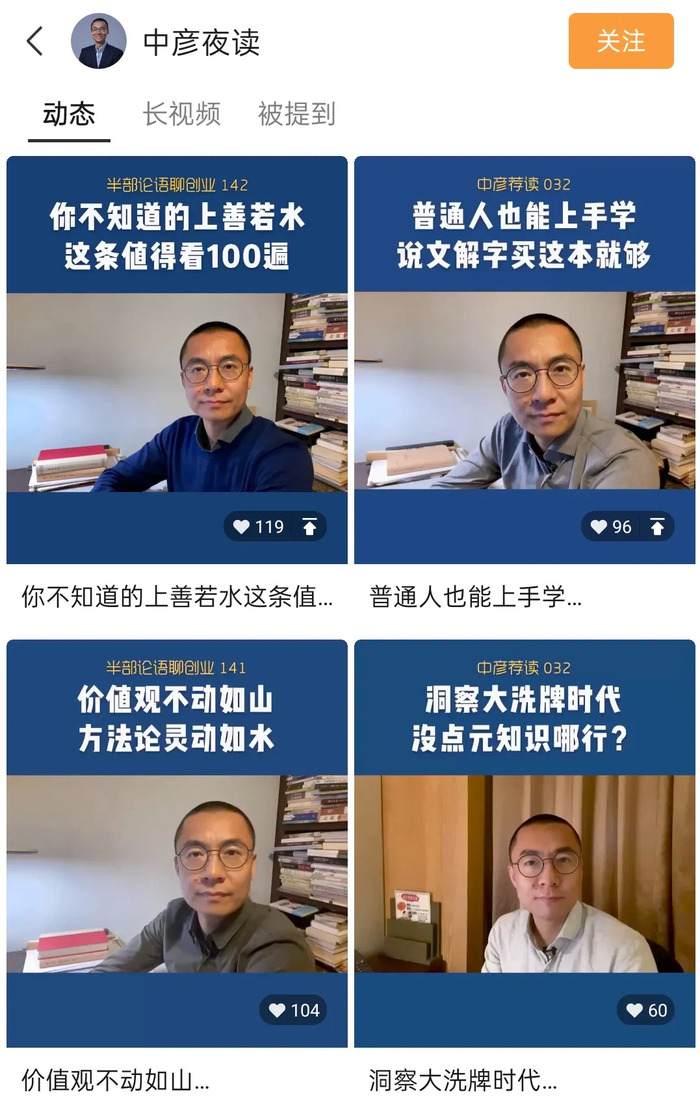Follow 中彦夜读 with the 关注 button

coord(621,41)
